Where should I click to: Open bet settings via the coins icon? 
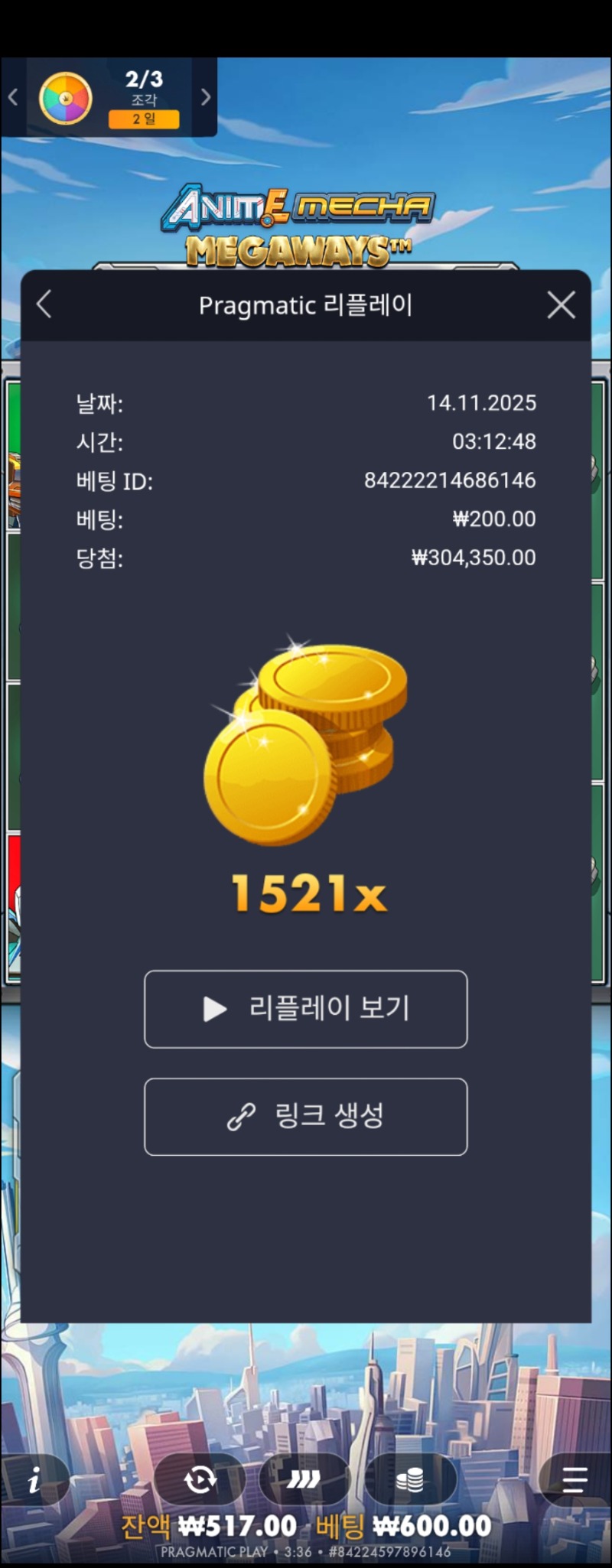(412, 1479)
